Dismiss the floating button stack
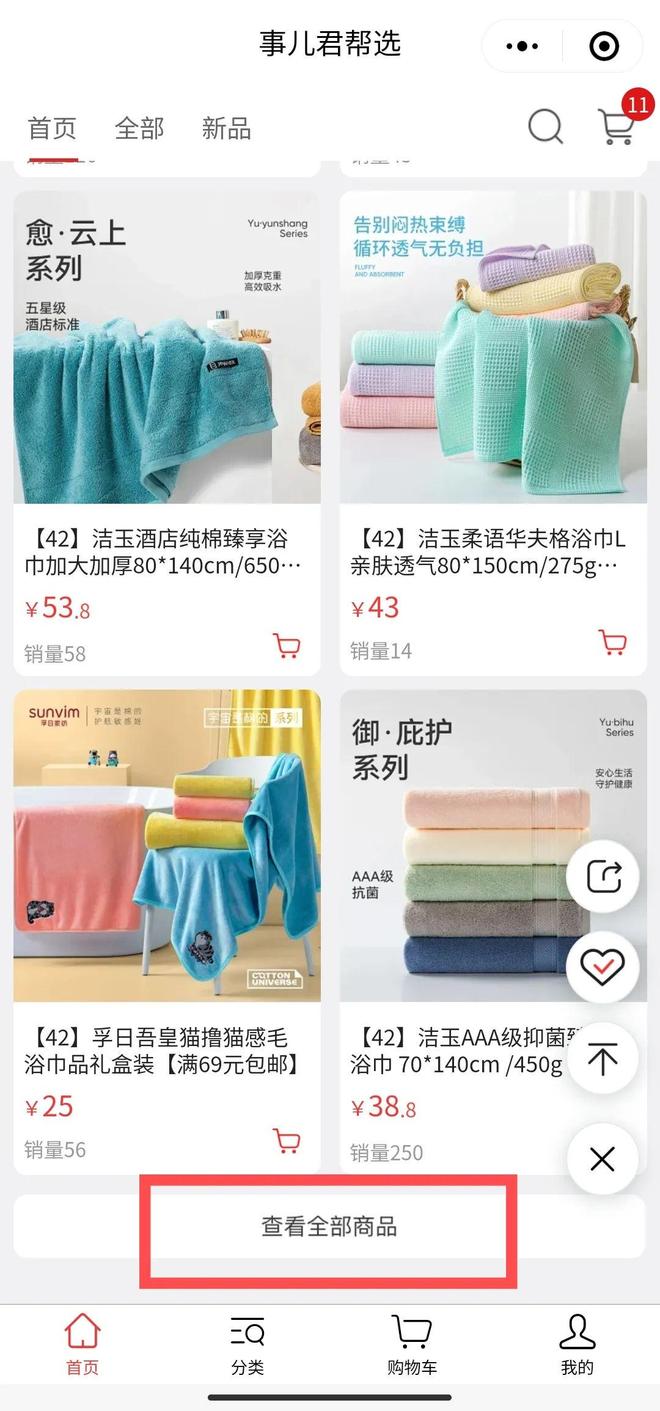The width and height of the screenshot is (660, 1411). 603,1159
